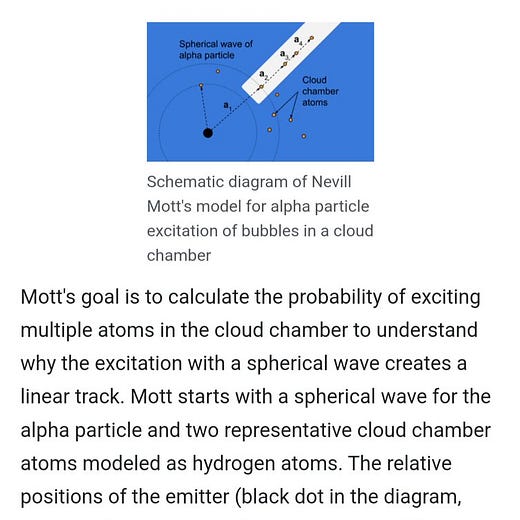Open the Mott model schematic diagram image
The width and height of the screenshot is (520, 520).
coord(260,92)
